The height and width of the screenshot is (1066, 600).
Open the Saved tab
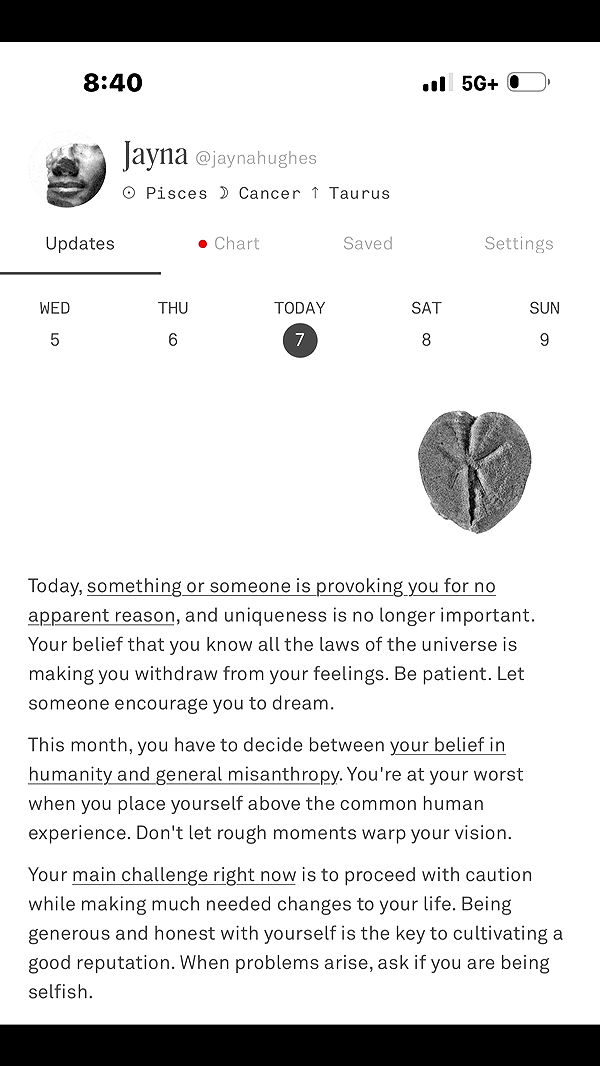pyautogui.click(x=367, y=243)
